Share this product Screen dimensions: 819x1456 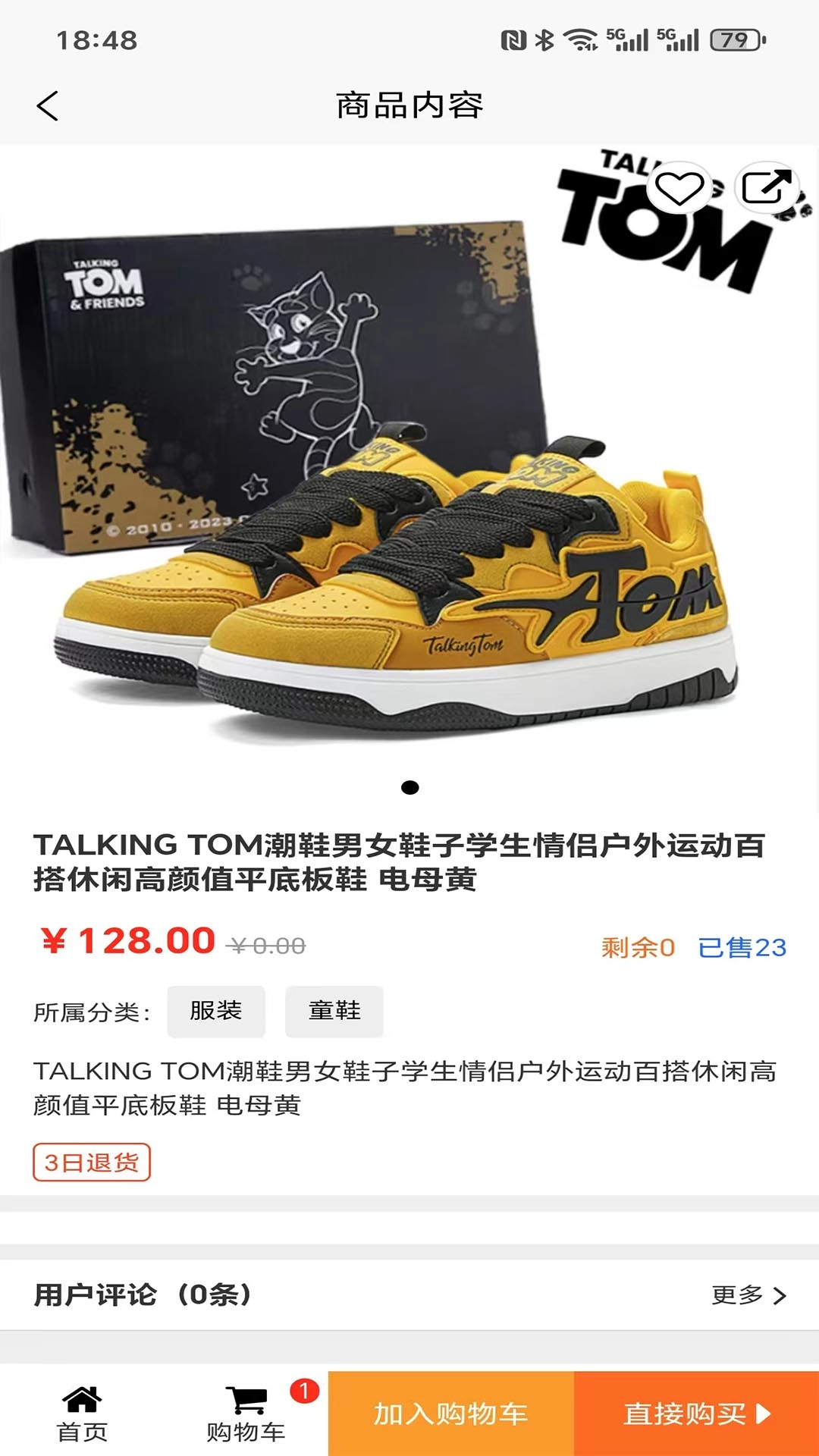[766, 187]
